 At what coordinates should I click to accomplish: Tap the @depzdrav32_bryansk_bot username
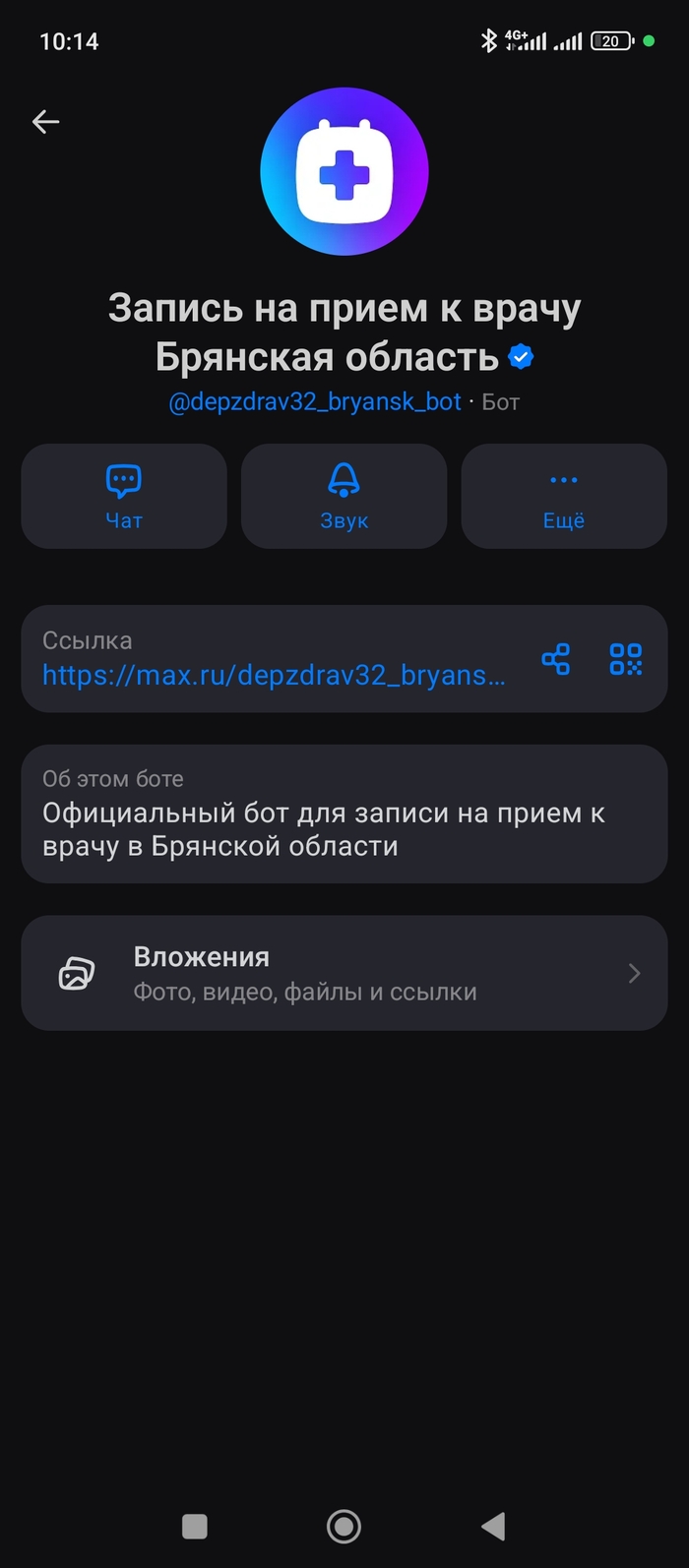(x=315, y=402)
